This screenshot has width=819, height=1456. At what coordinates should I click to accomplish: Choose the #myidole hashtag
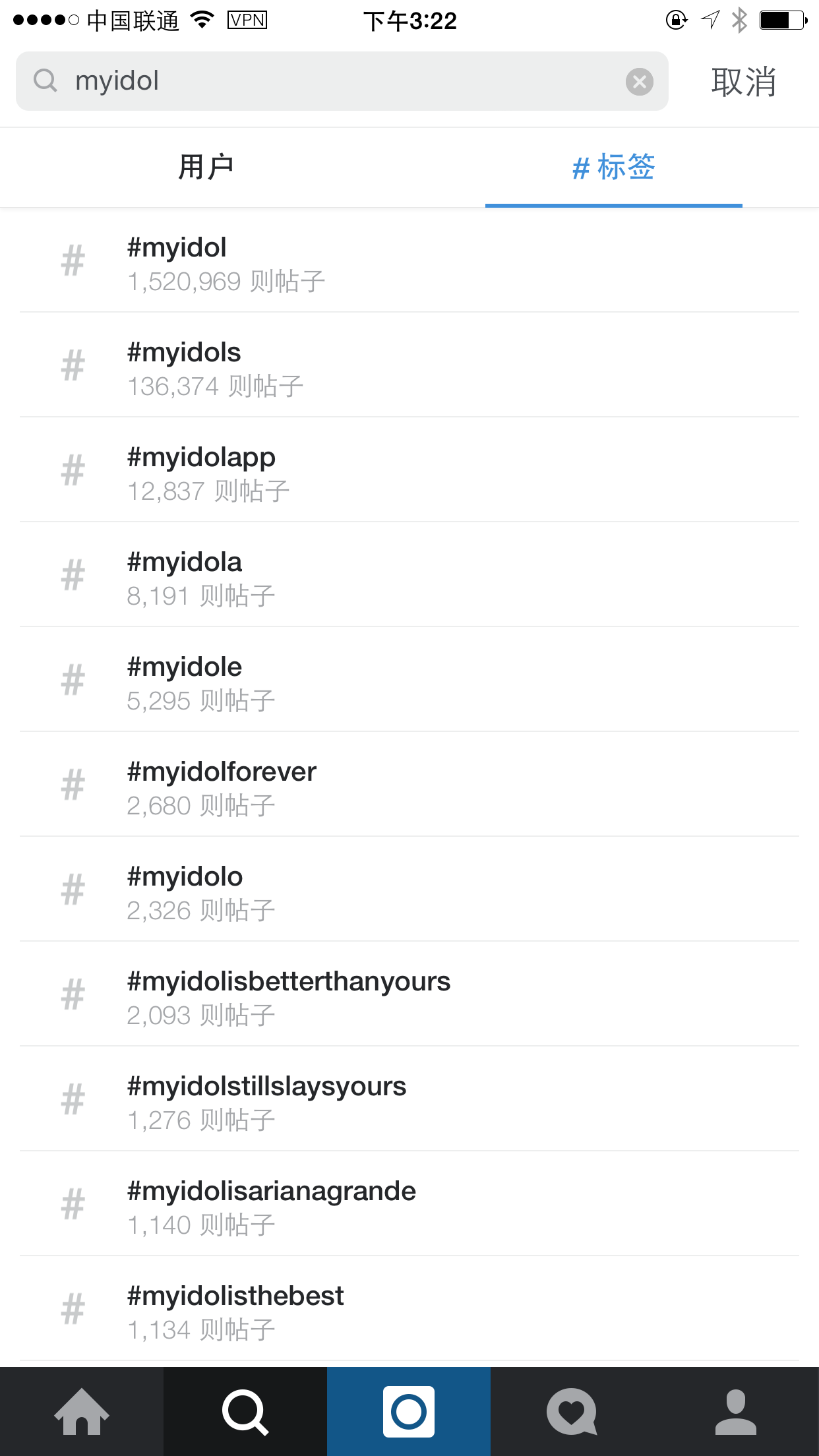[x=409, y=682]
